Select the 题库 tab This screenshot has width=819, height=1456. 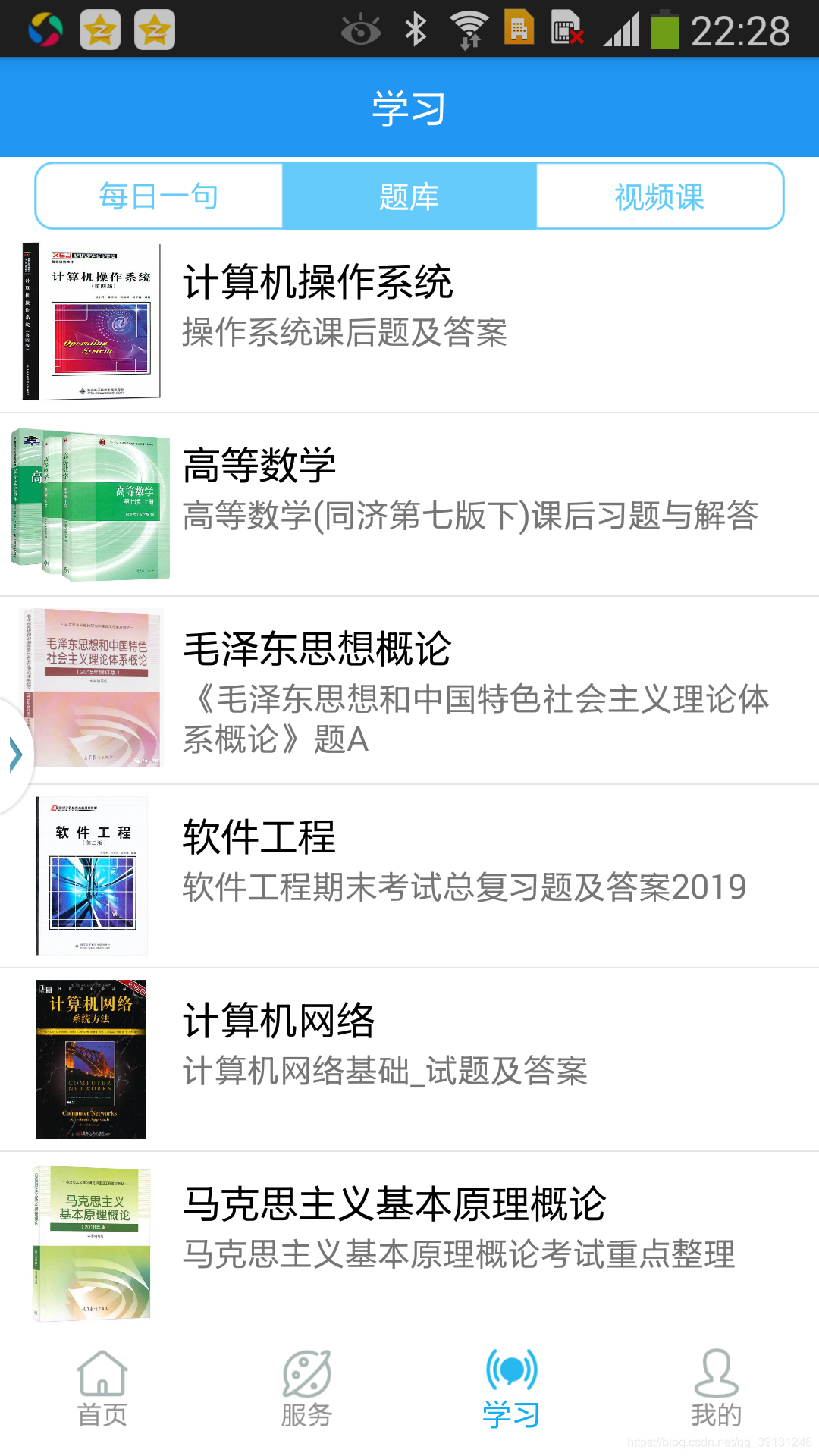tap(409, 196)
